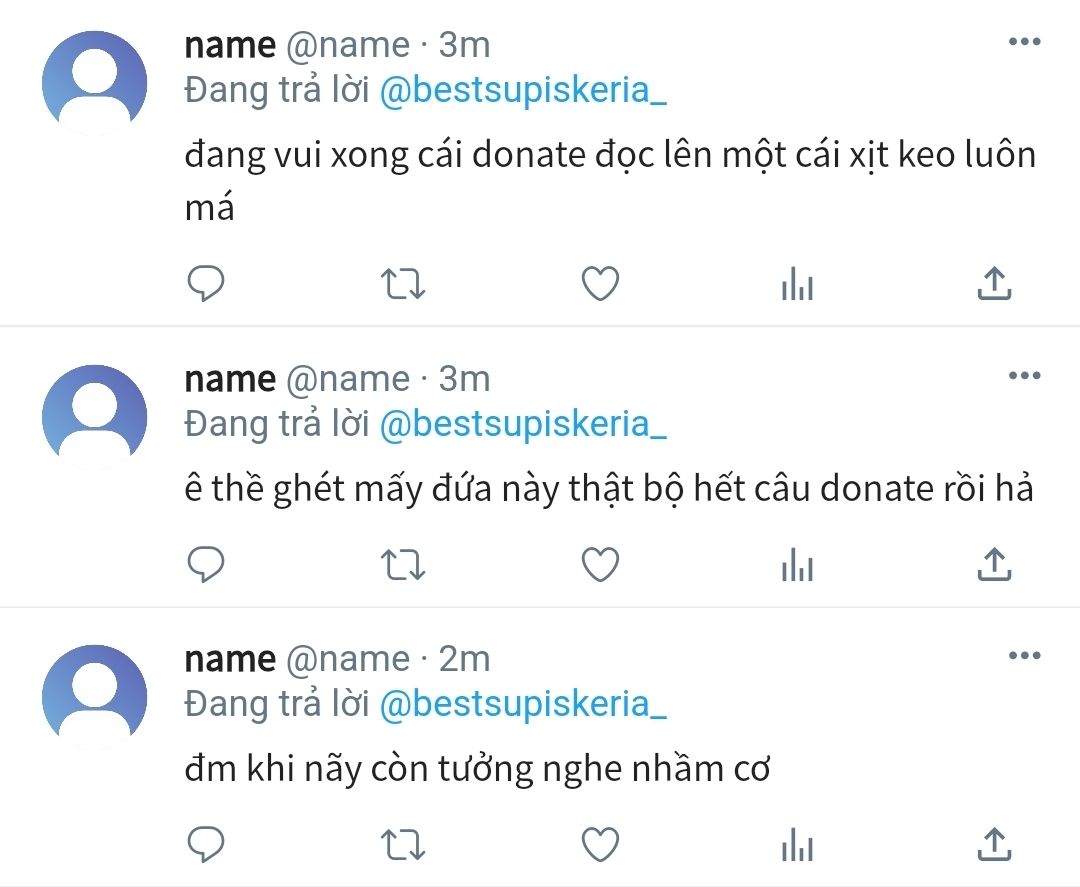Like the "ê thề ghét mấy đứa" tweet
Image resolution: width=1080 pixels, height=887 pixels.
point(601,565)
